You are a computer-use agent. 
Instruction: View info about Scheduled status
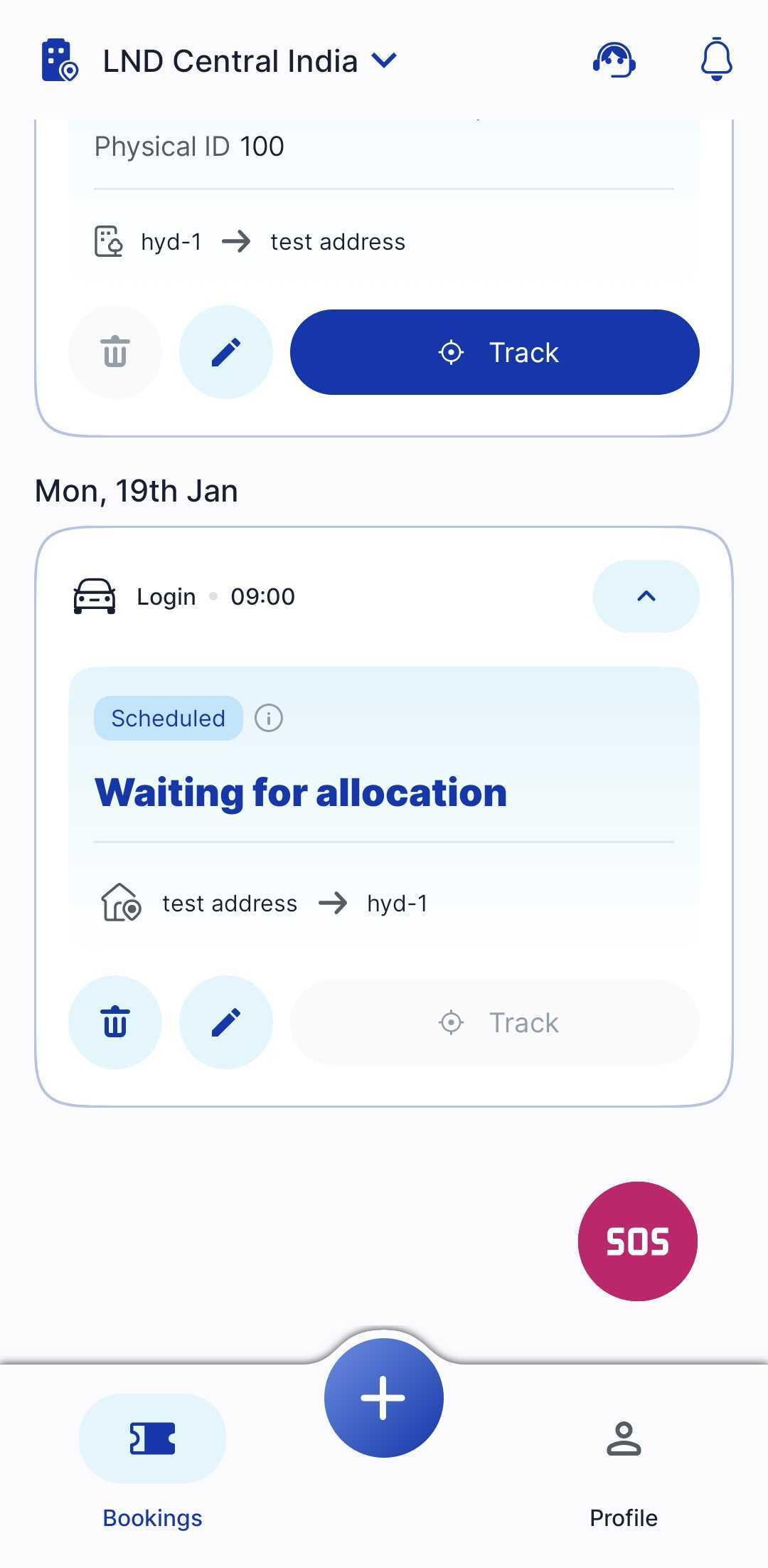click(x=269, y=718)
